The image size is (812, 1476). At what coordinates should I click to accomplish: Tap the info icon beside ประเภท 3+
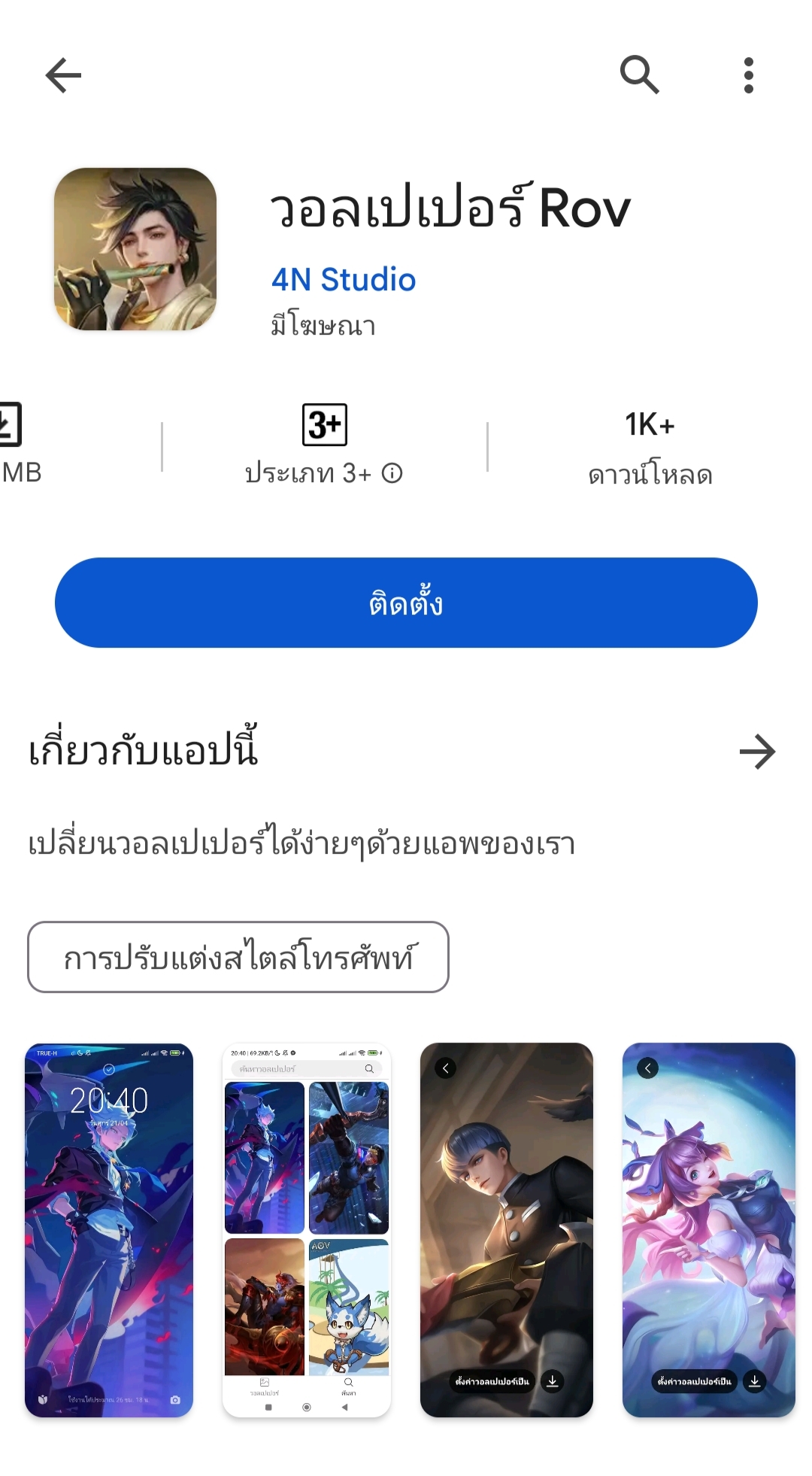pyautogui.click(x=393, y=473)
